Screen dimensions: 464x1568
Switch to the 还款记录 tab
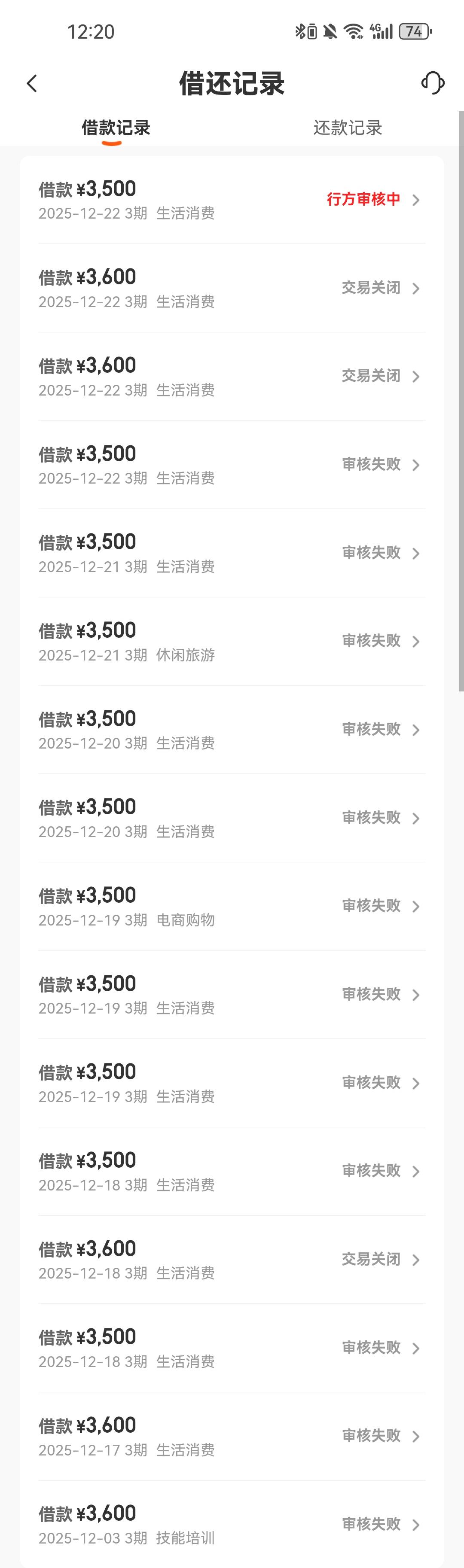click(347, 128)
